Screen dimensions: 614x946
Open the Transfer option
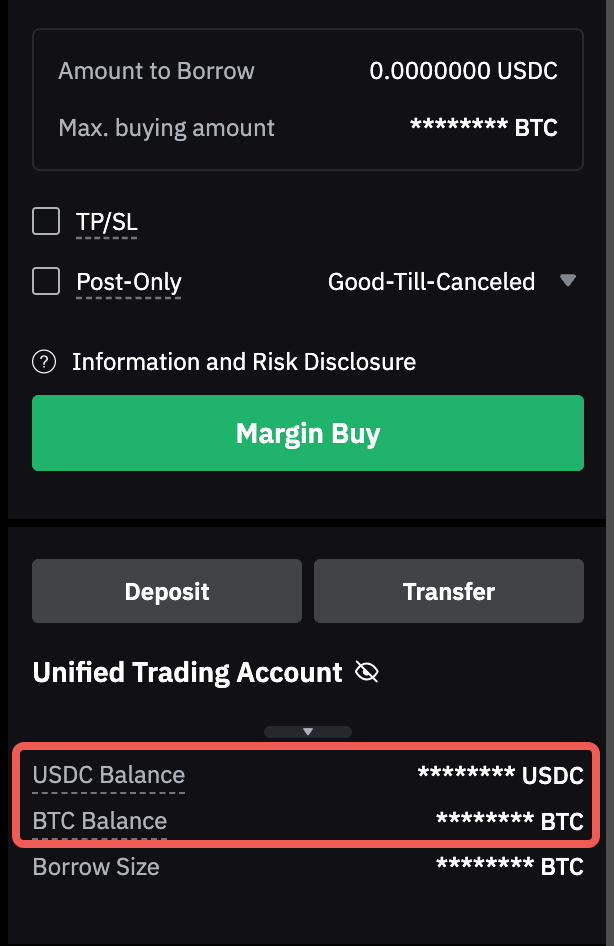(x=448, y=591)
